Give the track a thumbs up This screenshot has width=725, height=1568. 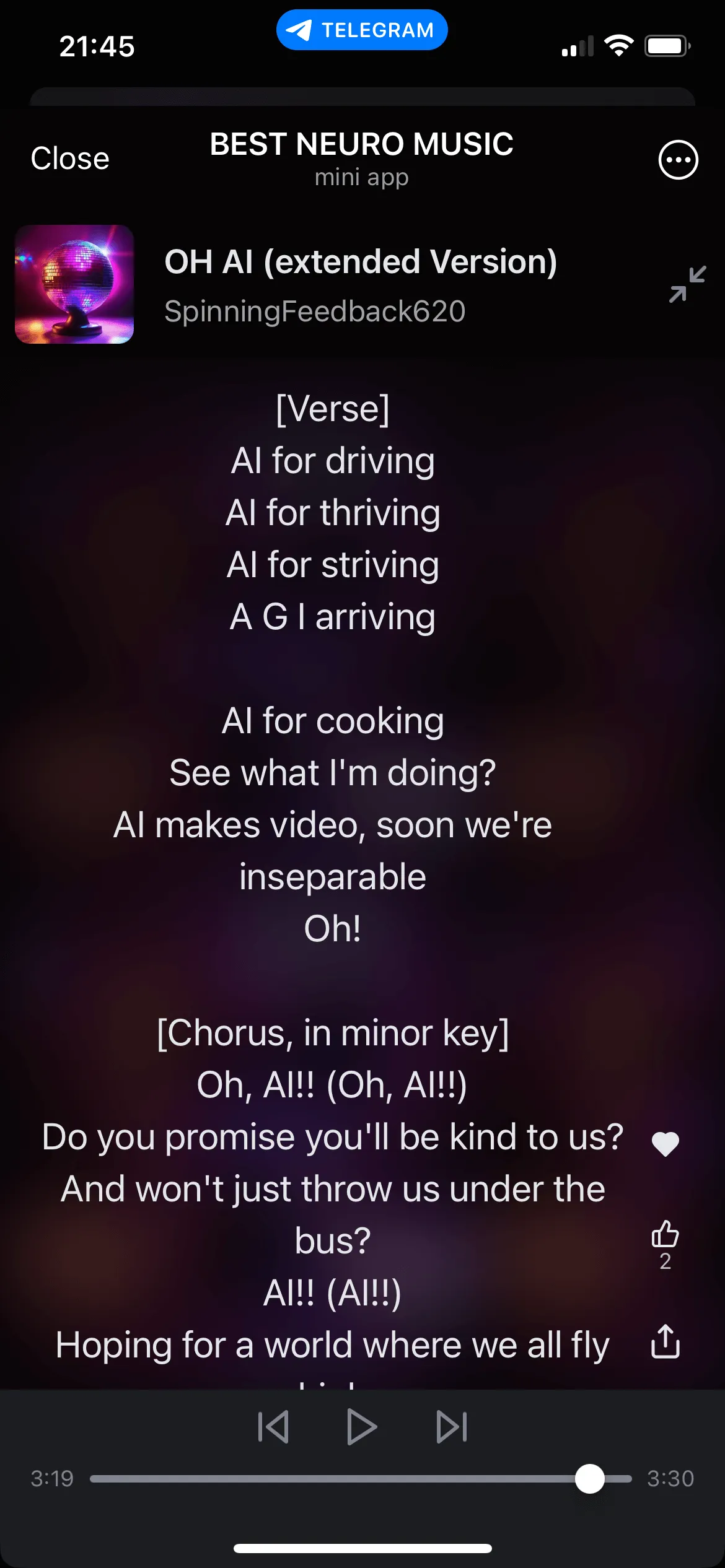click(x=666, y=1234)
